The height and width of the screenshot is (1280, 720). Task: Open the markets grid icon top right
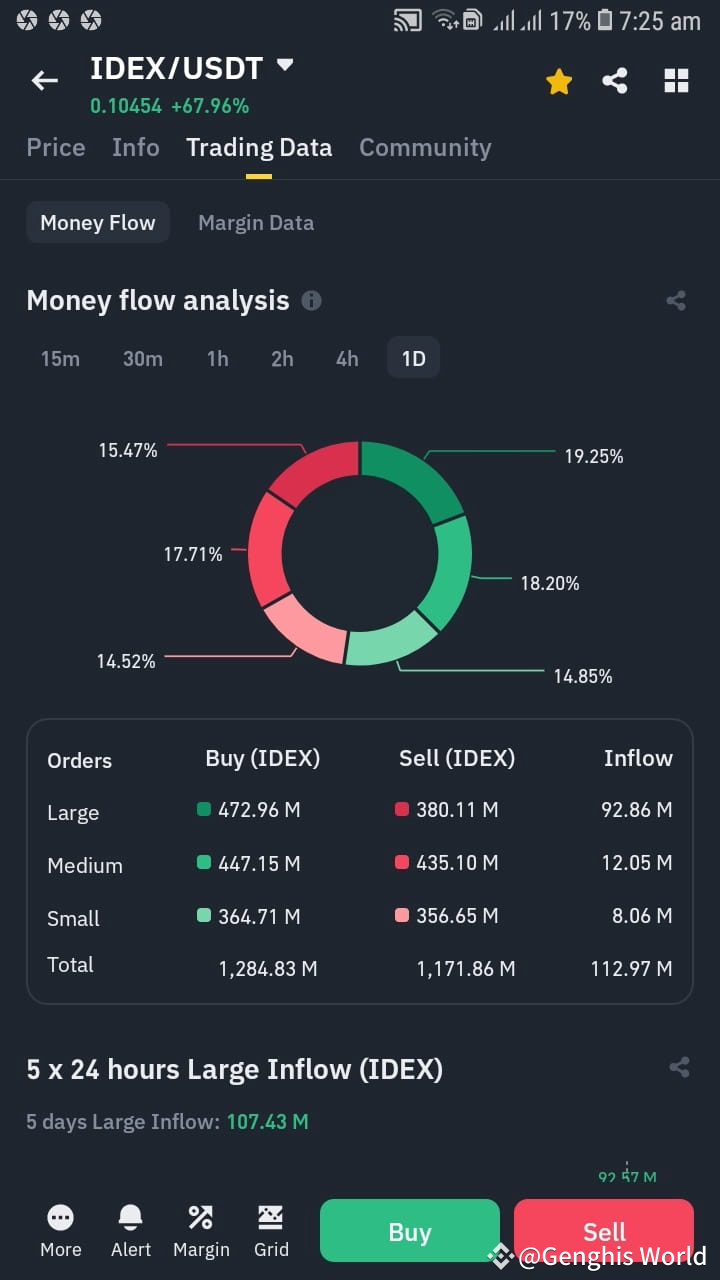point(676,81)
